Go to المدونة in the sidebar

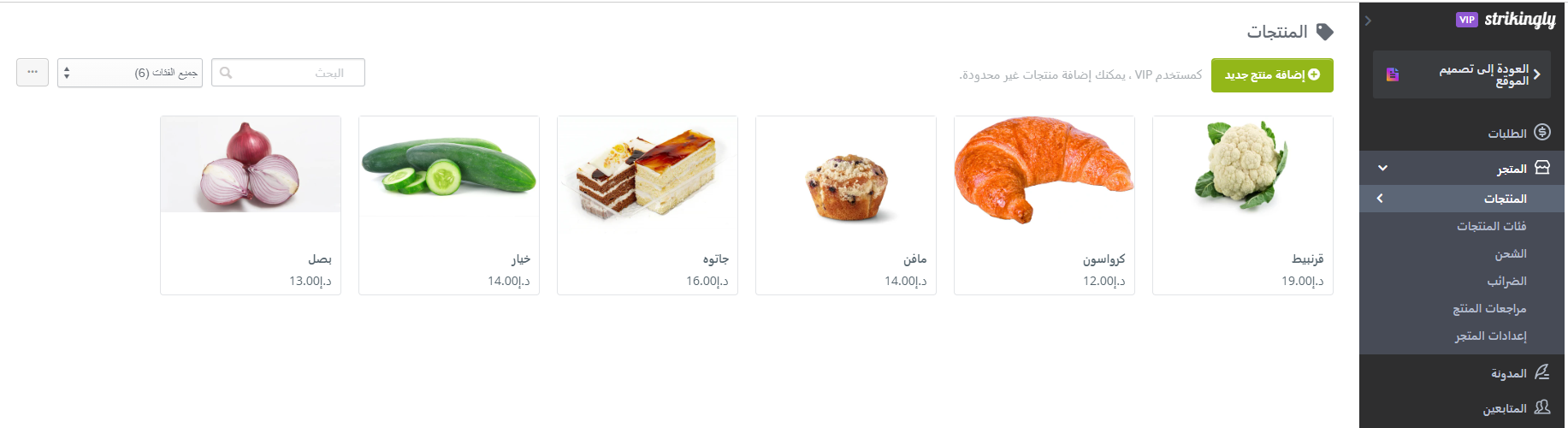pyautogui.click(x=1509, y=373)
